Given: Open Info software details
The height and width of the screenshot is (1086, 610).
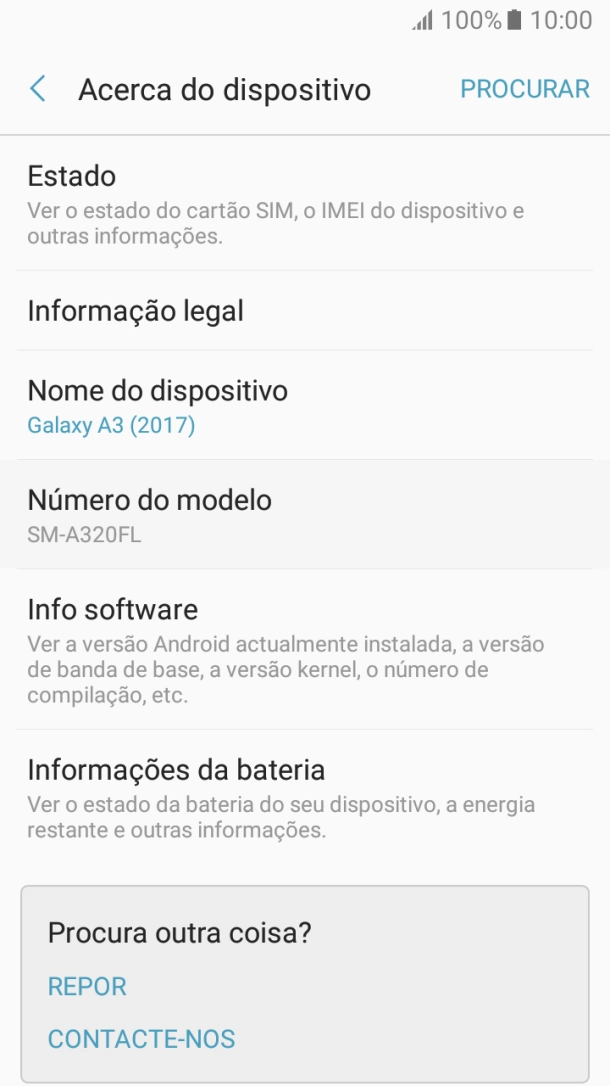Looking at the screenshot, I should 305,650.
